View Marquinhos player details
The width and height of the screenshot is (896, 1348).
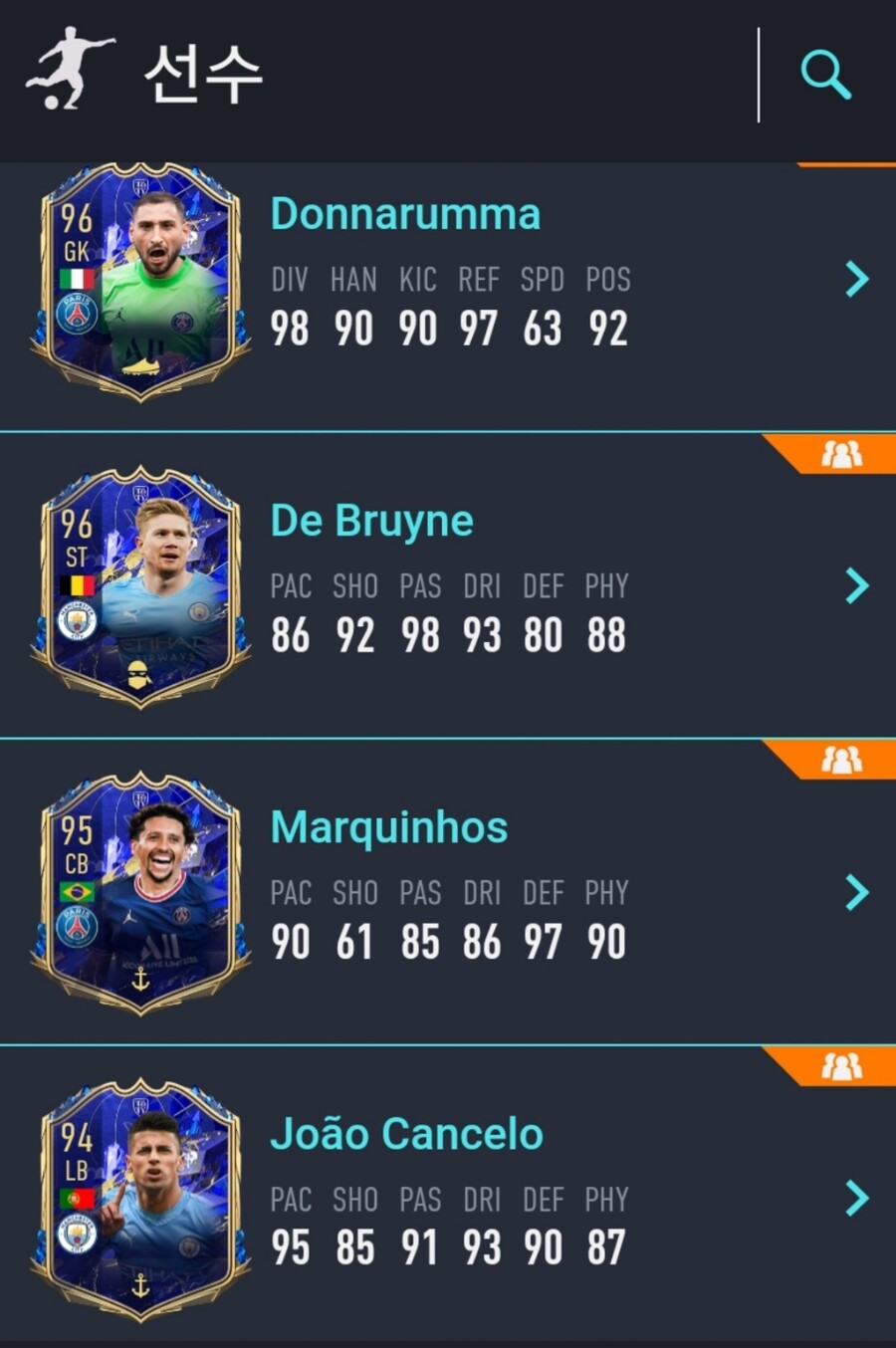[x=856, y=893]
